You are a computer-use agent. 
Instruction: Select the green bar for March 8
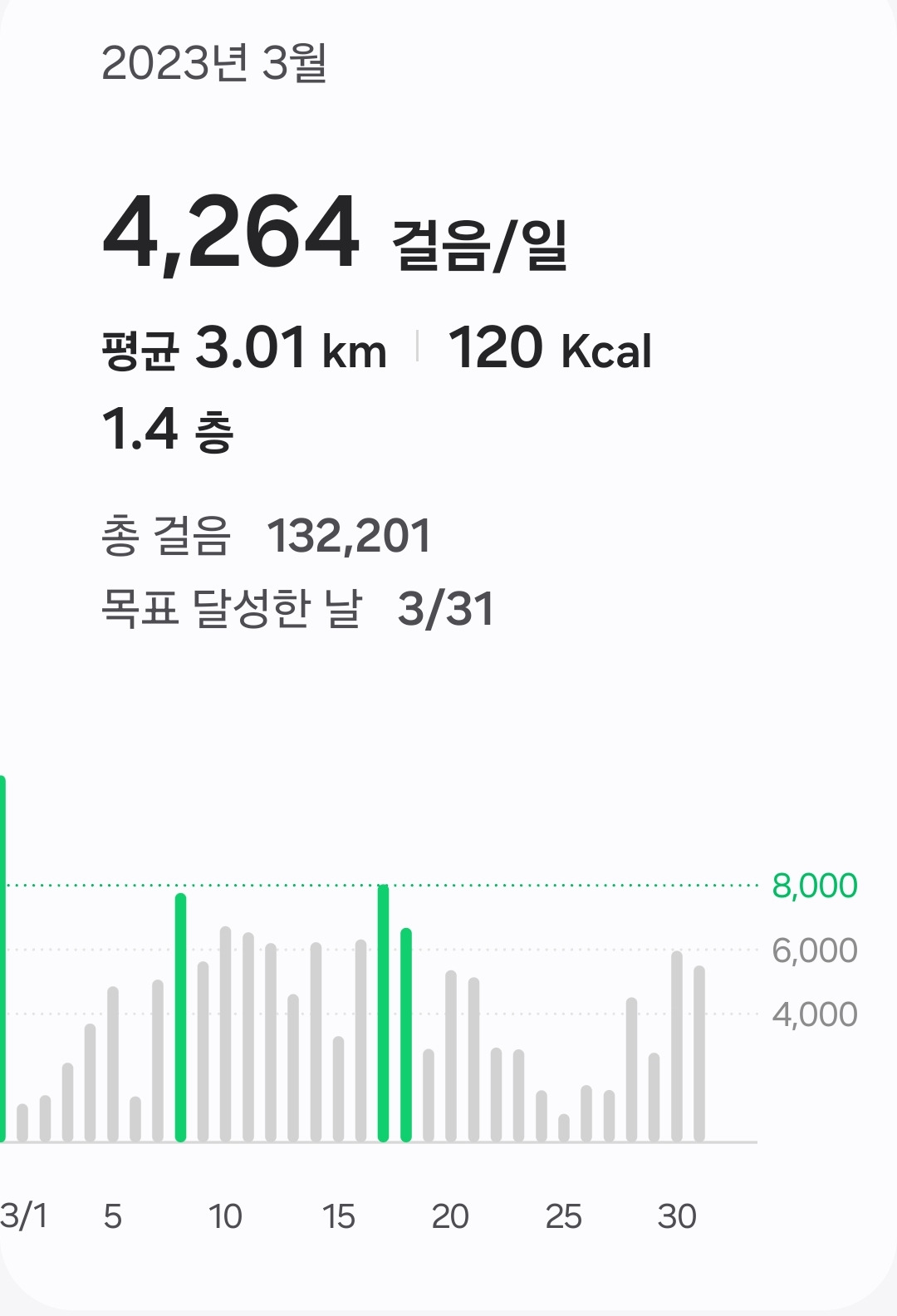pyautogui.click(x=180, y=1017)
